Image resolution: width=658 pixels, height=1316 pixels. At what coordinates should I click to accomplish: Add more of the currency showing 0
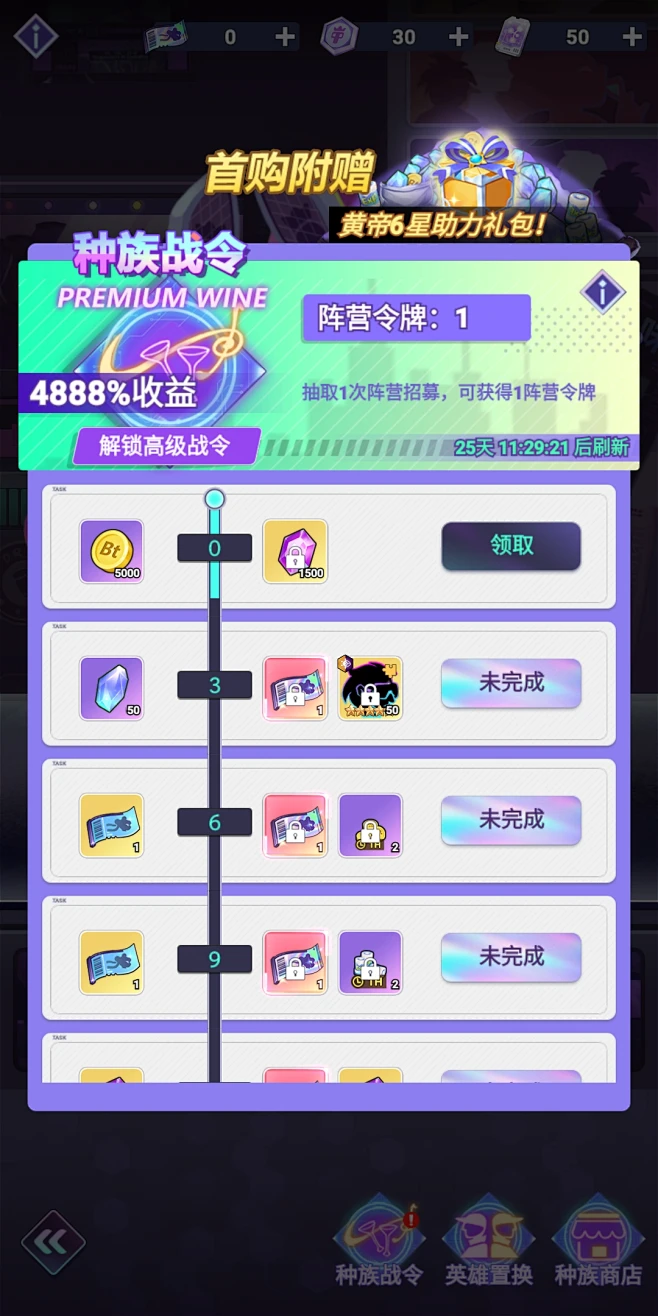click(285, 37)
